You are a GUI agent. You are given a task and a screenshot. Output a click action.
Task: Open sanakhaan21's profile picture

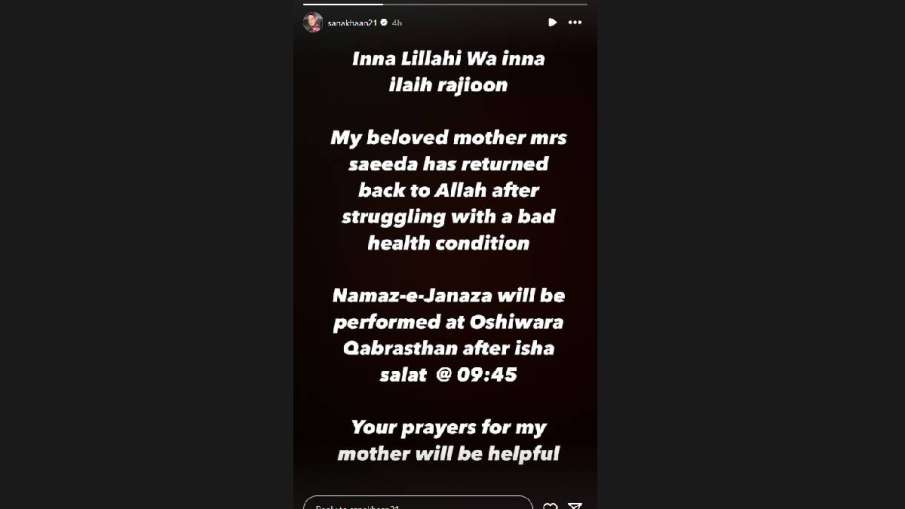pos(313,22)
